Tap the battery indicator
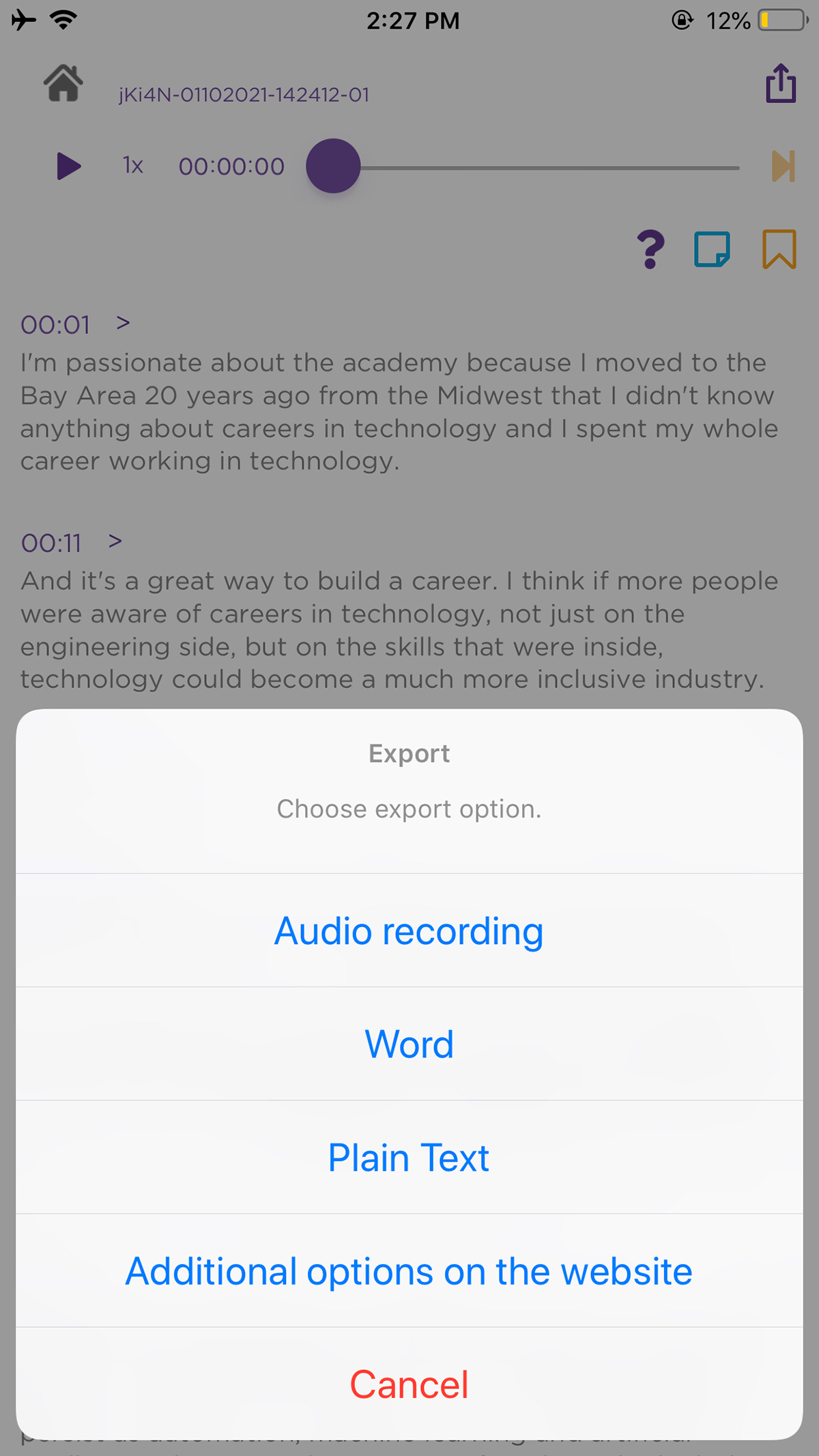The height and width of the screenshot is (1456, 819). pyautogui.click(x=782, y=20)
